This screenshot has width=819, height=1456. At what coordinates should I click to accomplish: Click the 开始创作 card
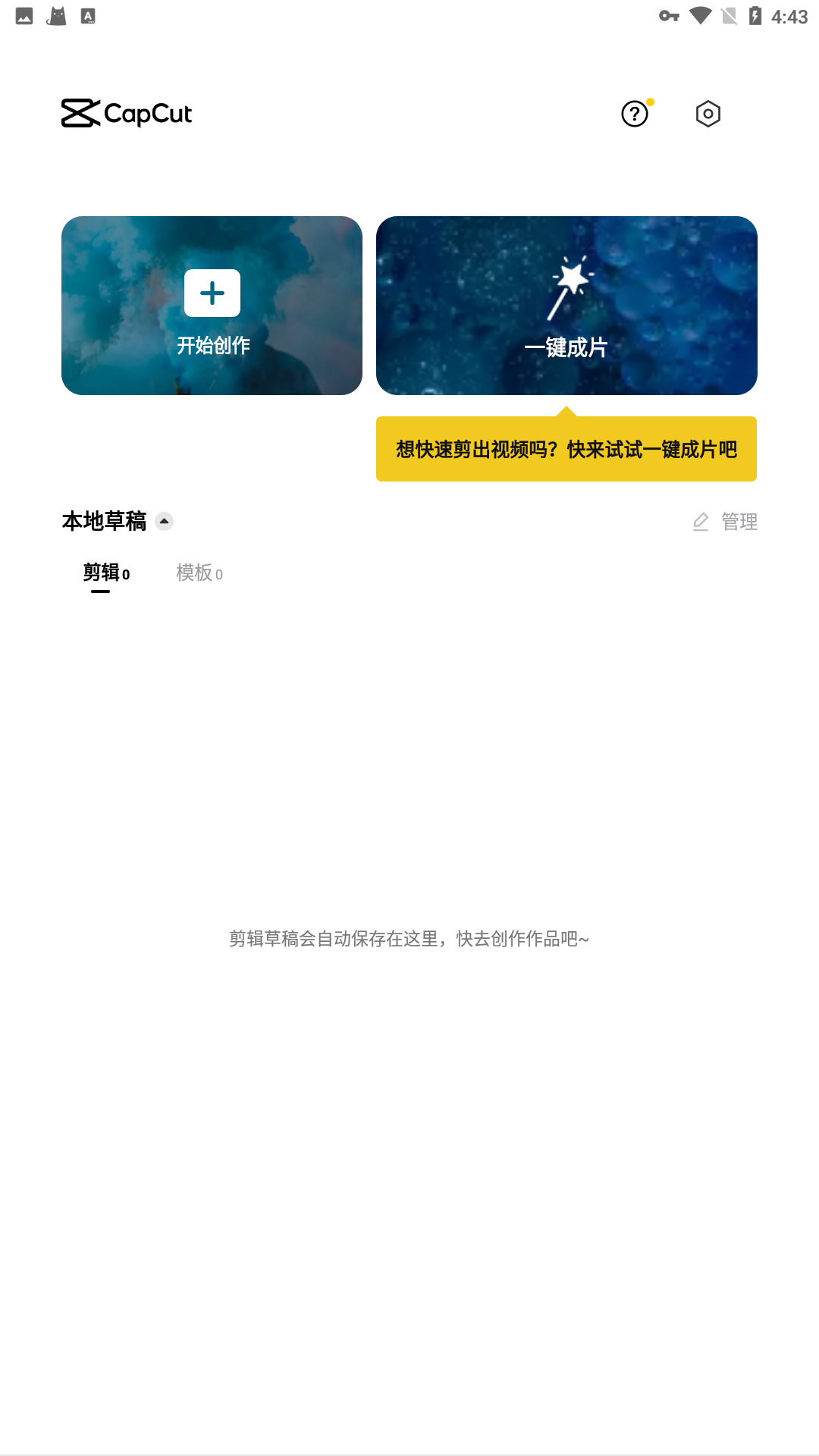click(212, 306)
